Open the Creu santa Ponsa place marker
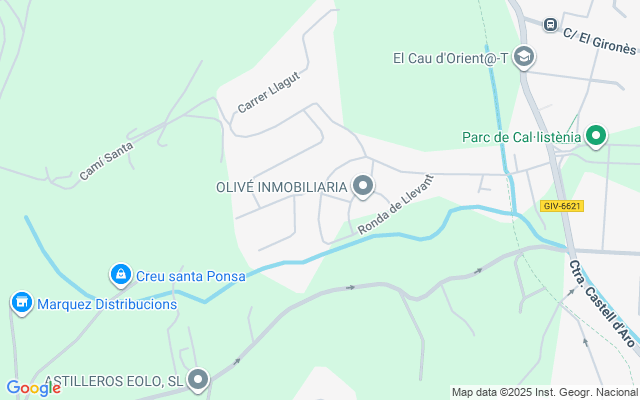The image size is (640, 400). tap(121, 273)
